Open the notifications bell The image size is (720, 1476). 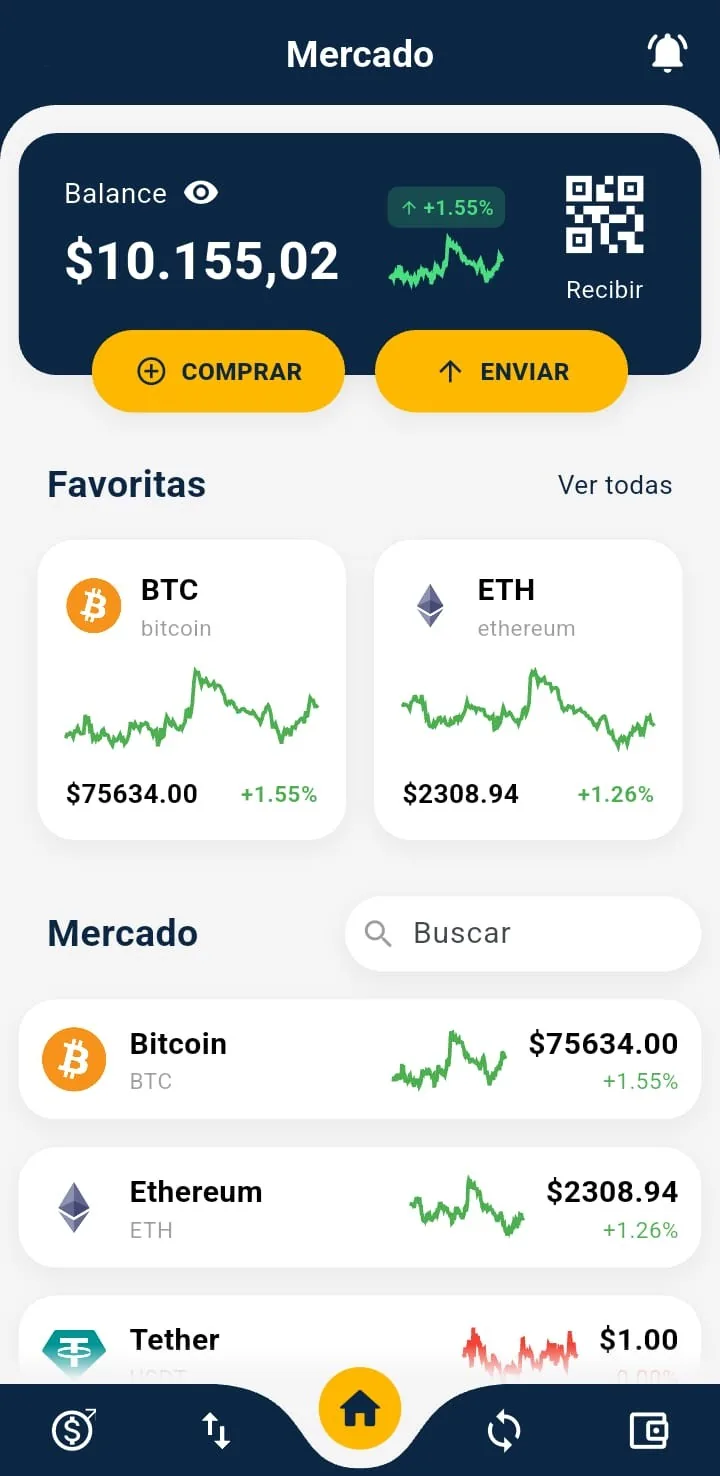[667, 53]
